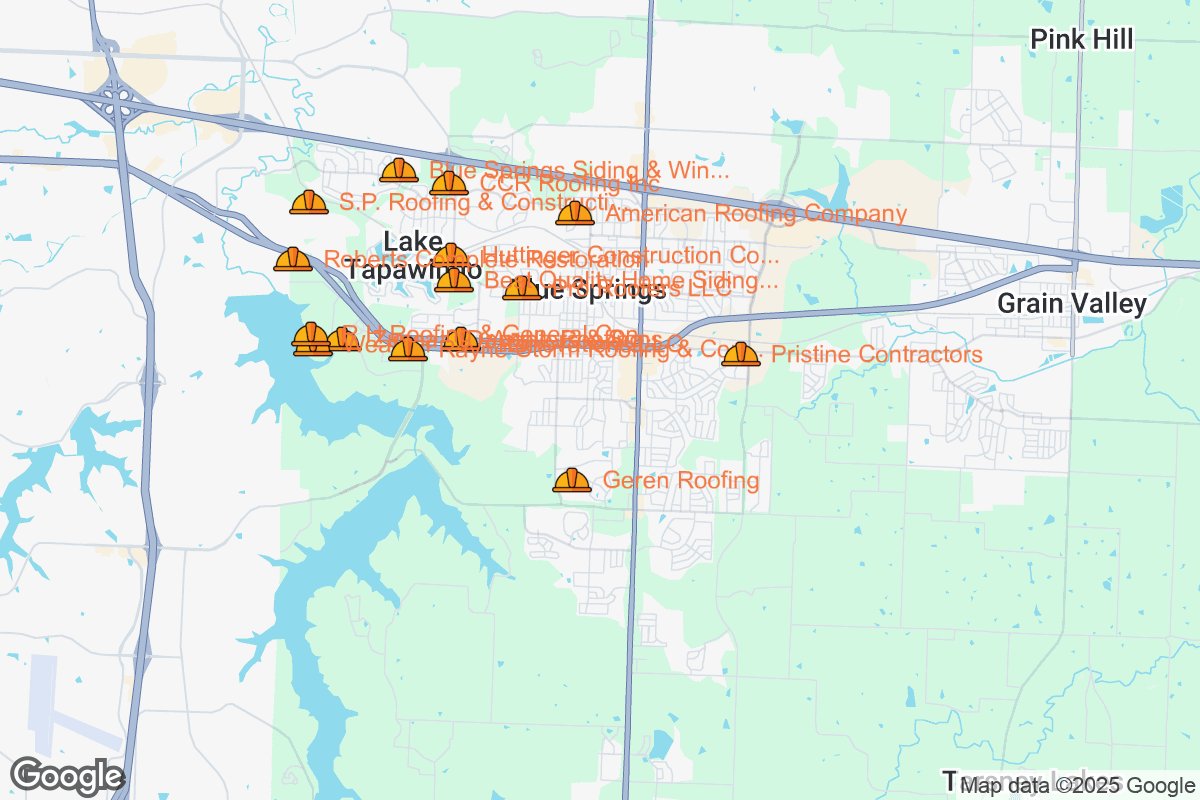Open the Blue Springs Siding & Windows pin
Image resolution: width=1200 pixels, height=800 pixels.
click(x=398, y=170)
